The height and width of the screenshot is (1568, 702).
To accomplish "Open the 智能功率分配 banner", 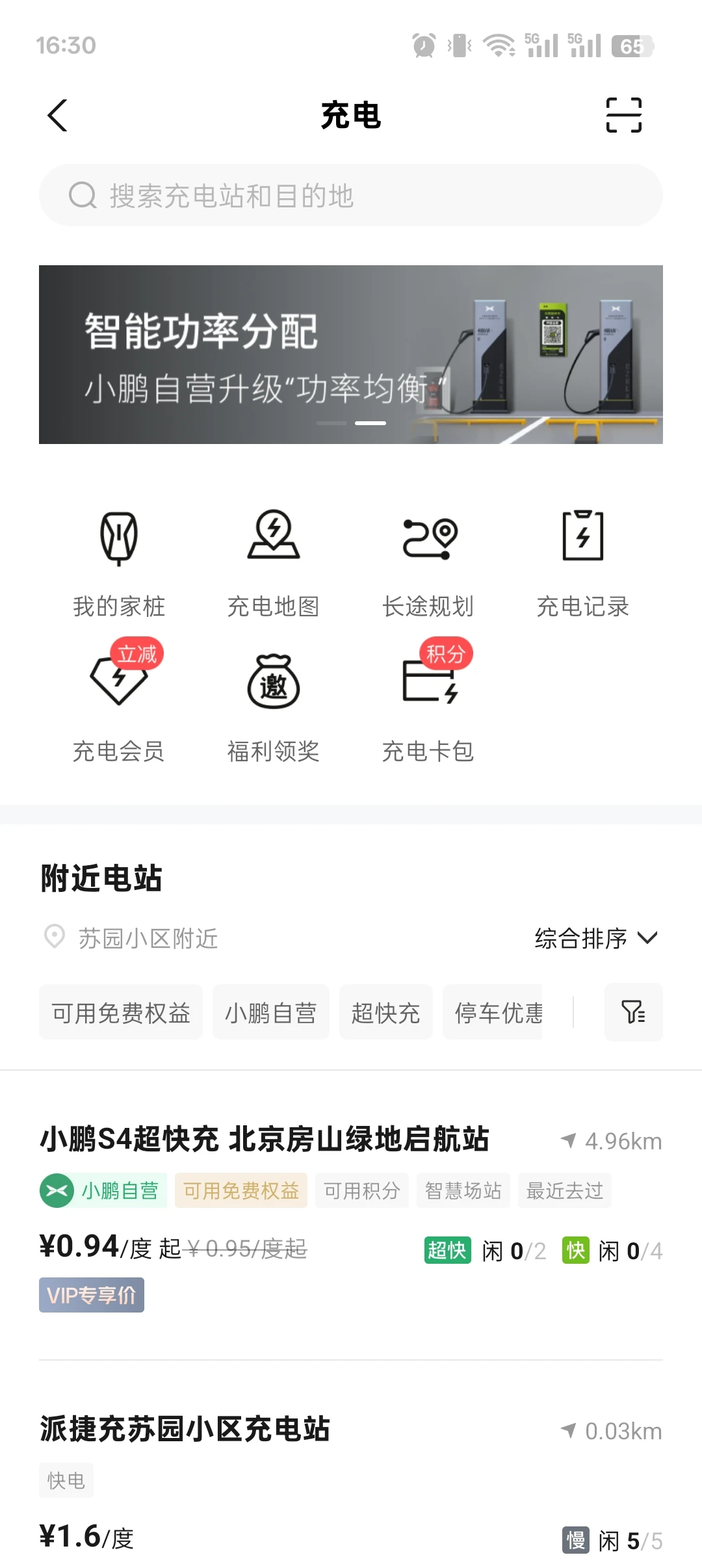I will tap(351, 354).
